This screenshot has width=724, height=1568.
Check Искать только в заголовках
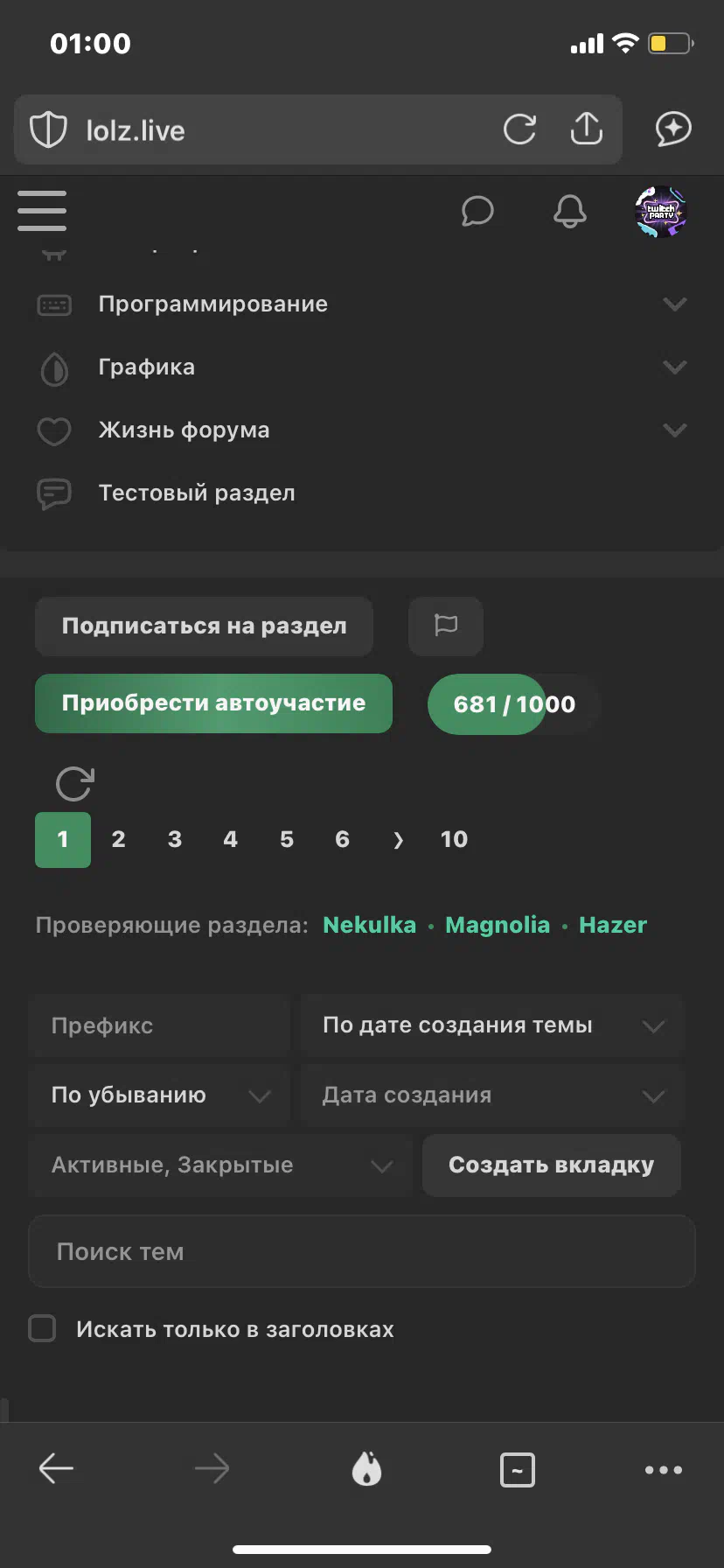click(42, 1328)
